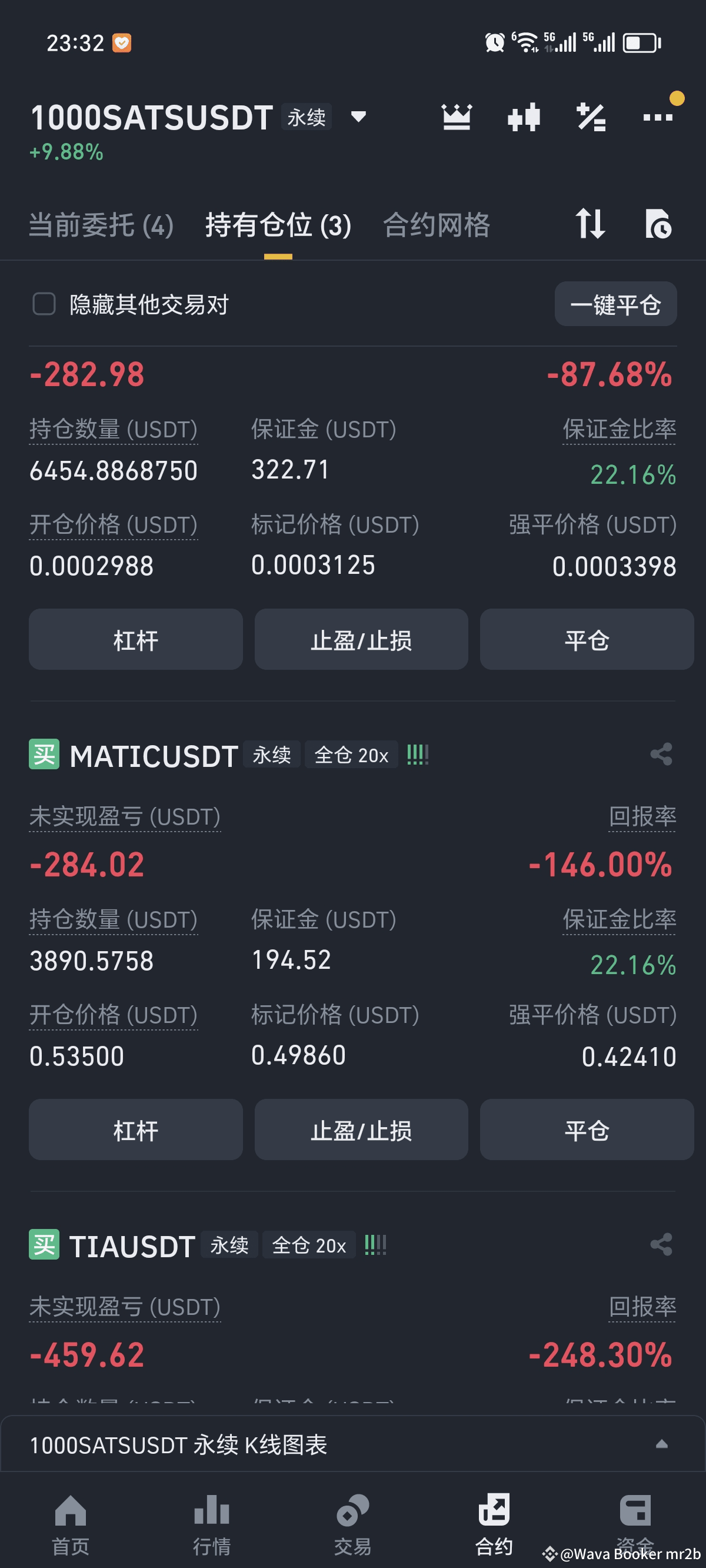Open the percentage calculator icon
Image resolution: width=706 pixels, height=1568 pixels.
[591, 117]
